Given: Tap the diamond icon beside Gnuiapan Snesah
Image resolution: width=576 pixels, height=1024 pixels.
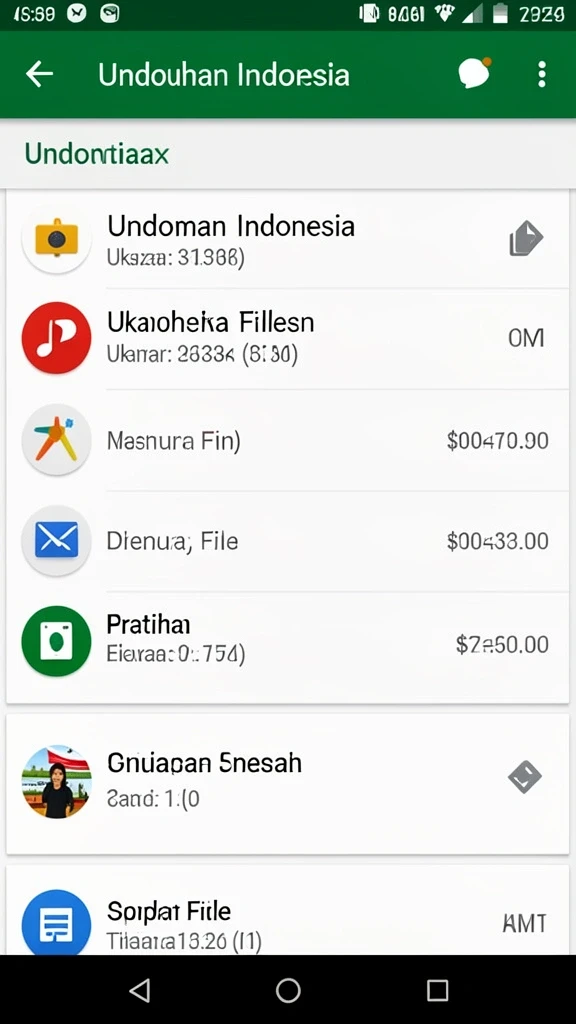Looking at the screenshot, I should pyautogui.click(x=525, y=777).
